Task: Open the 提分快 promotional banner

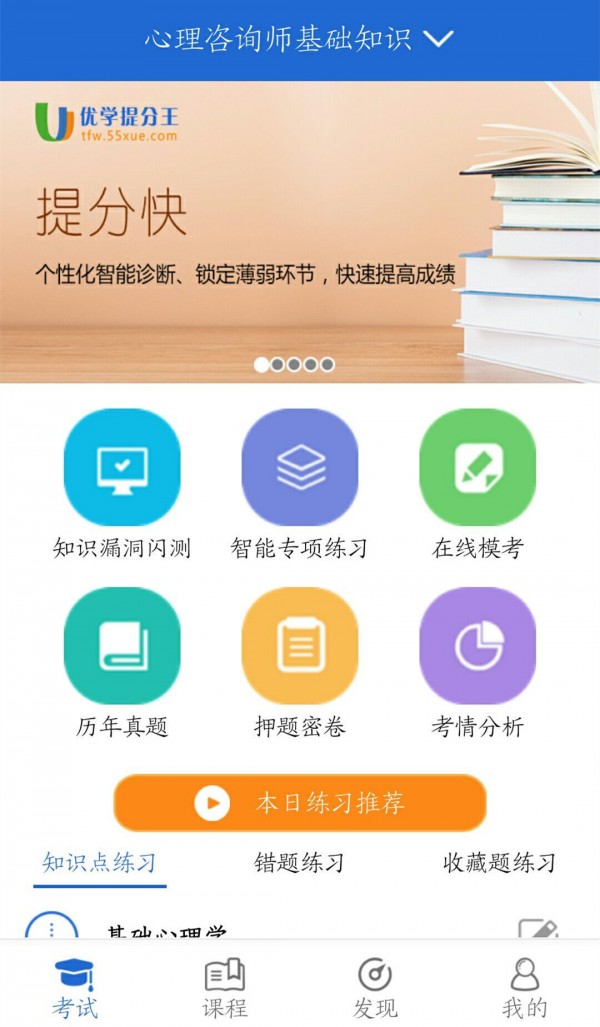Action: click(x=300, y=230)
